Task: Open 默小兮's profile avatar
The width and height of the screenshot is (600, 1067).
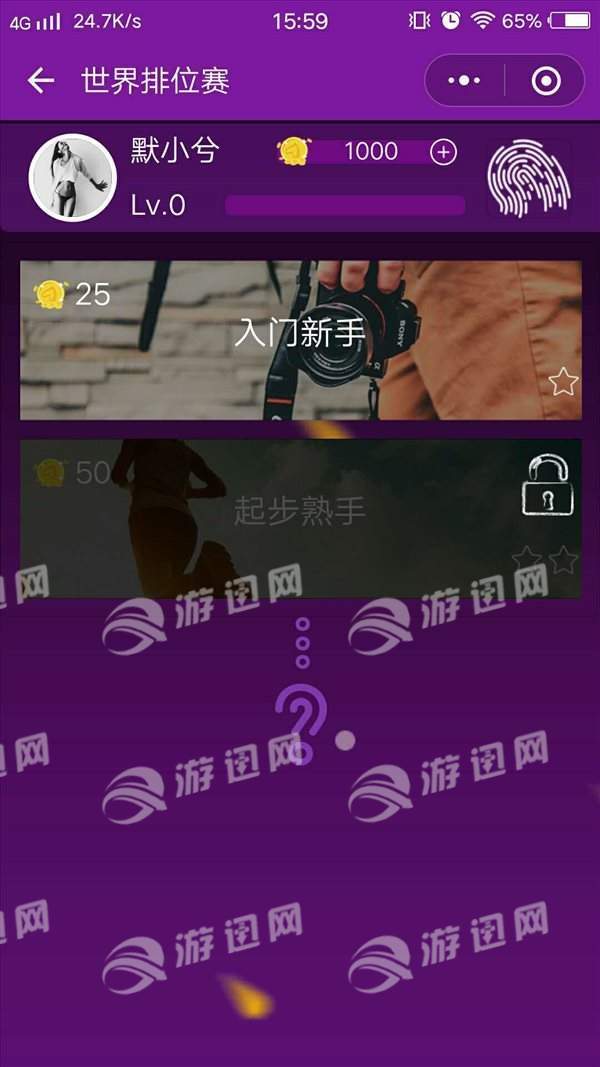Action: click(x=72, y=177)
